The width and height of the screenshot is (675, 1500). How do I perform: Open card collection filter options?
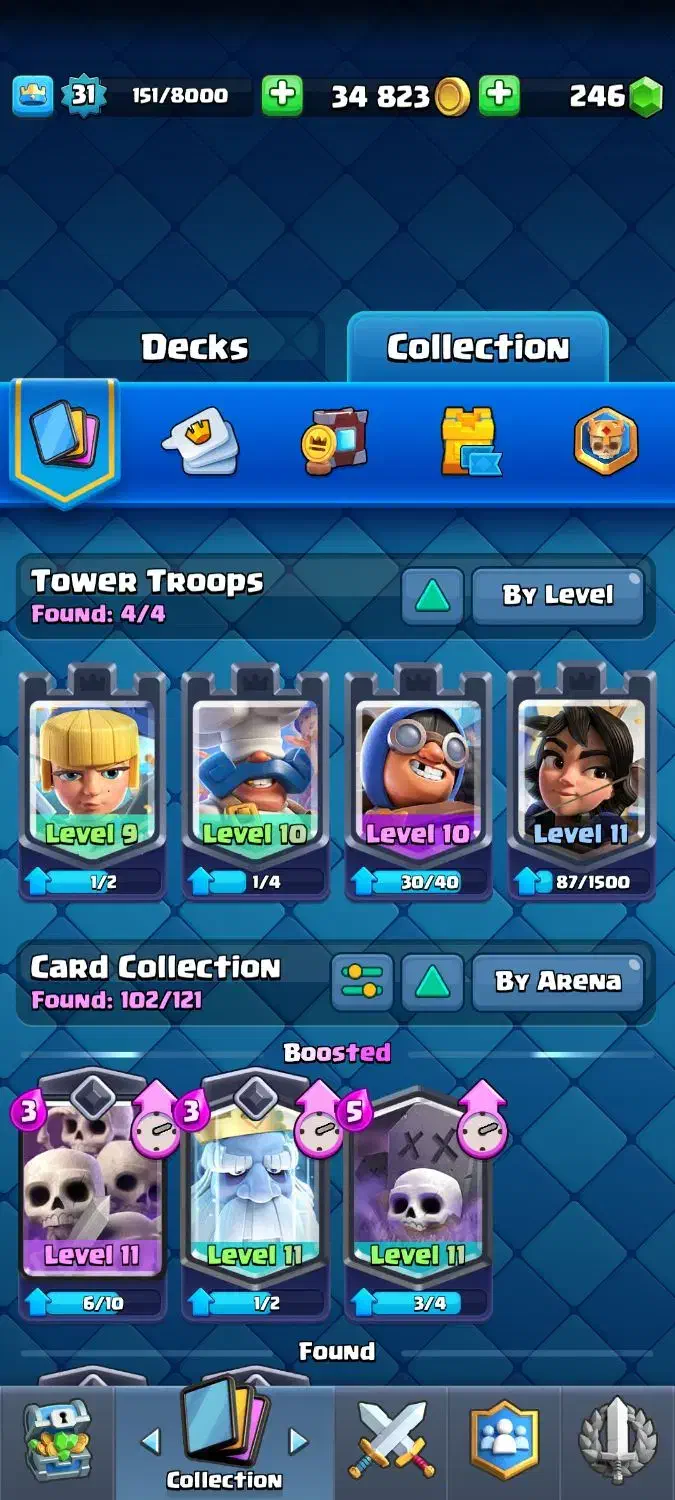pos(362,981)
